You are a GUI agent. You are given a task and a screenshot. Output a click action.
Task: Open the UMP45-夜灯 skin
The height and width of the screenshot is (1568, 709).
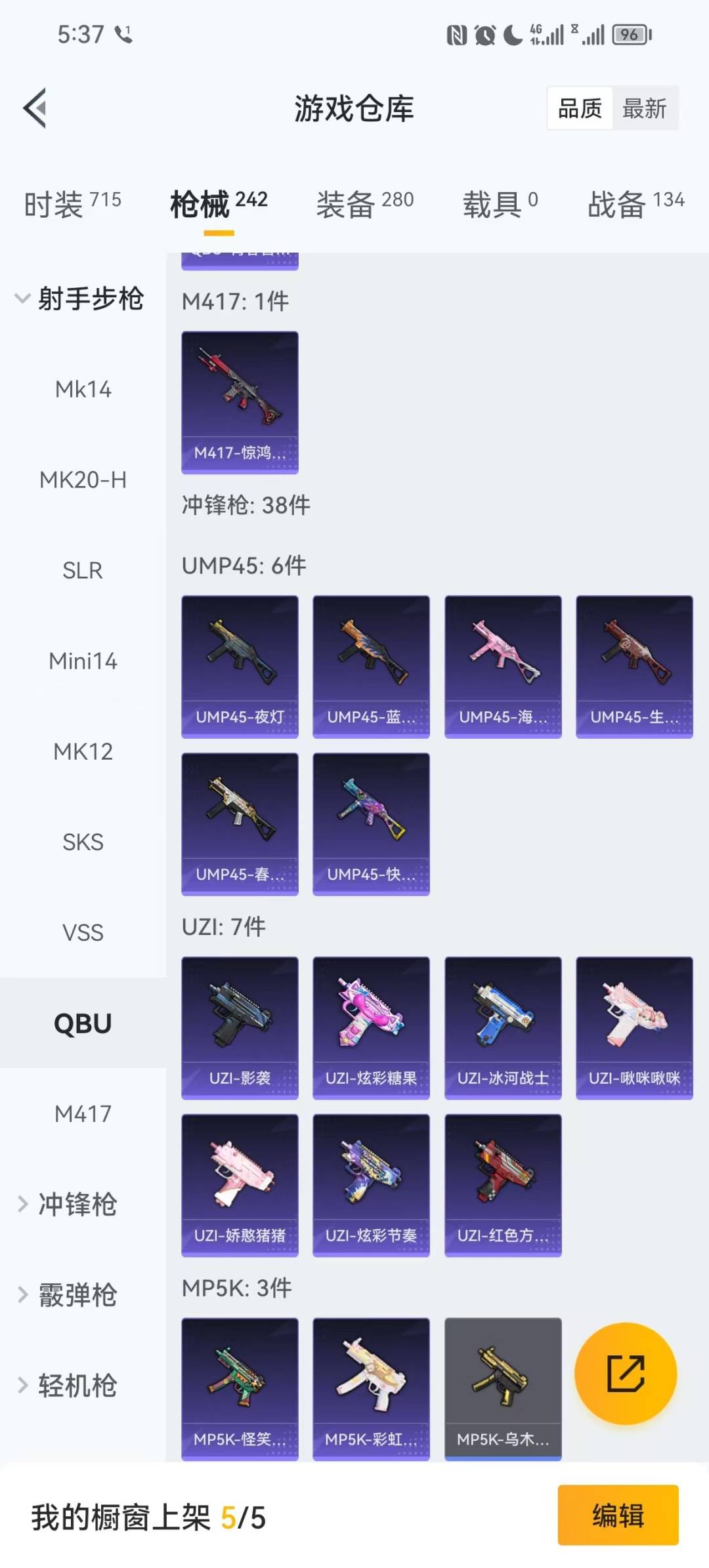pyautogui.click(x=240, y=666)
